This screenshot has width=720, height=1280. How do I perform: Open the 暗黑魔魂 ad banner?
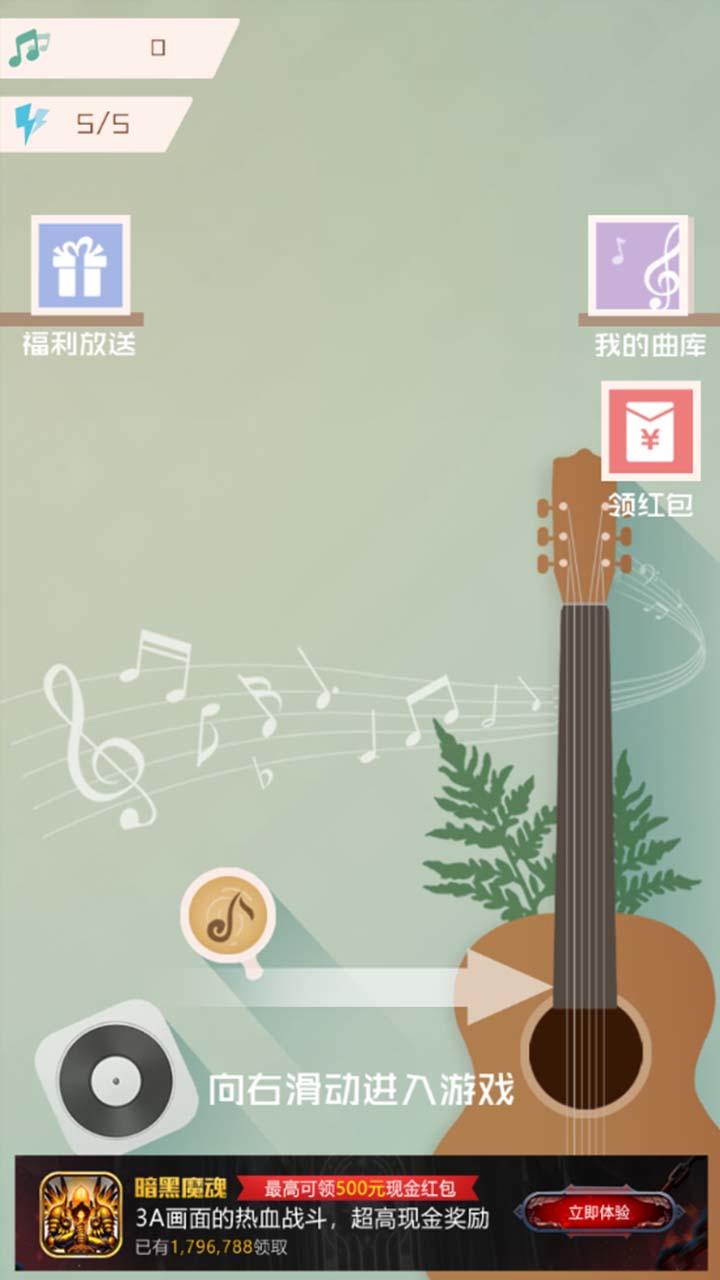(300, 1214)
